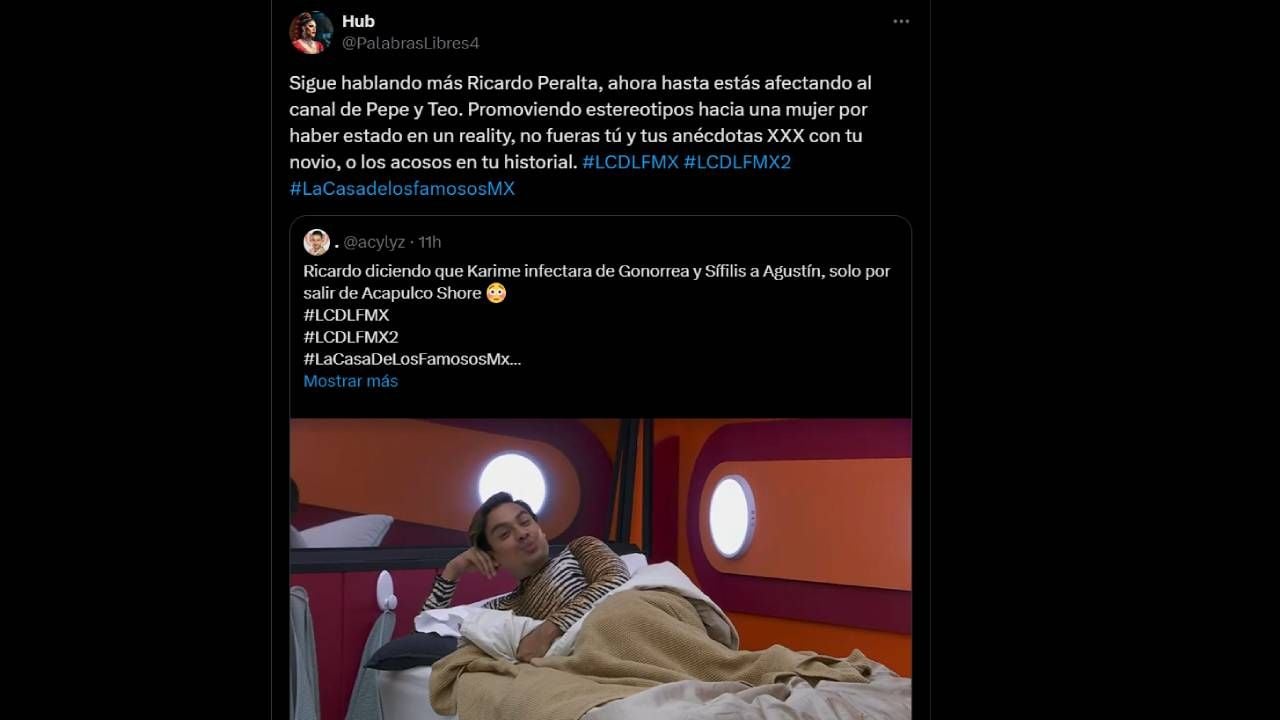Expand quoted tweet with Mostrar más
The width and height of the screenshot is (1280, 720).
click(x=350, y=381)
